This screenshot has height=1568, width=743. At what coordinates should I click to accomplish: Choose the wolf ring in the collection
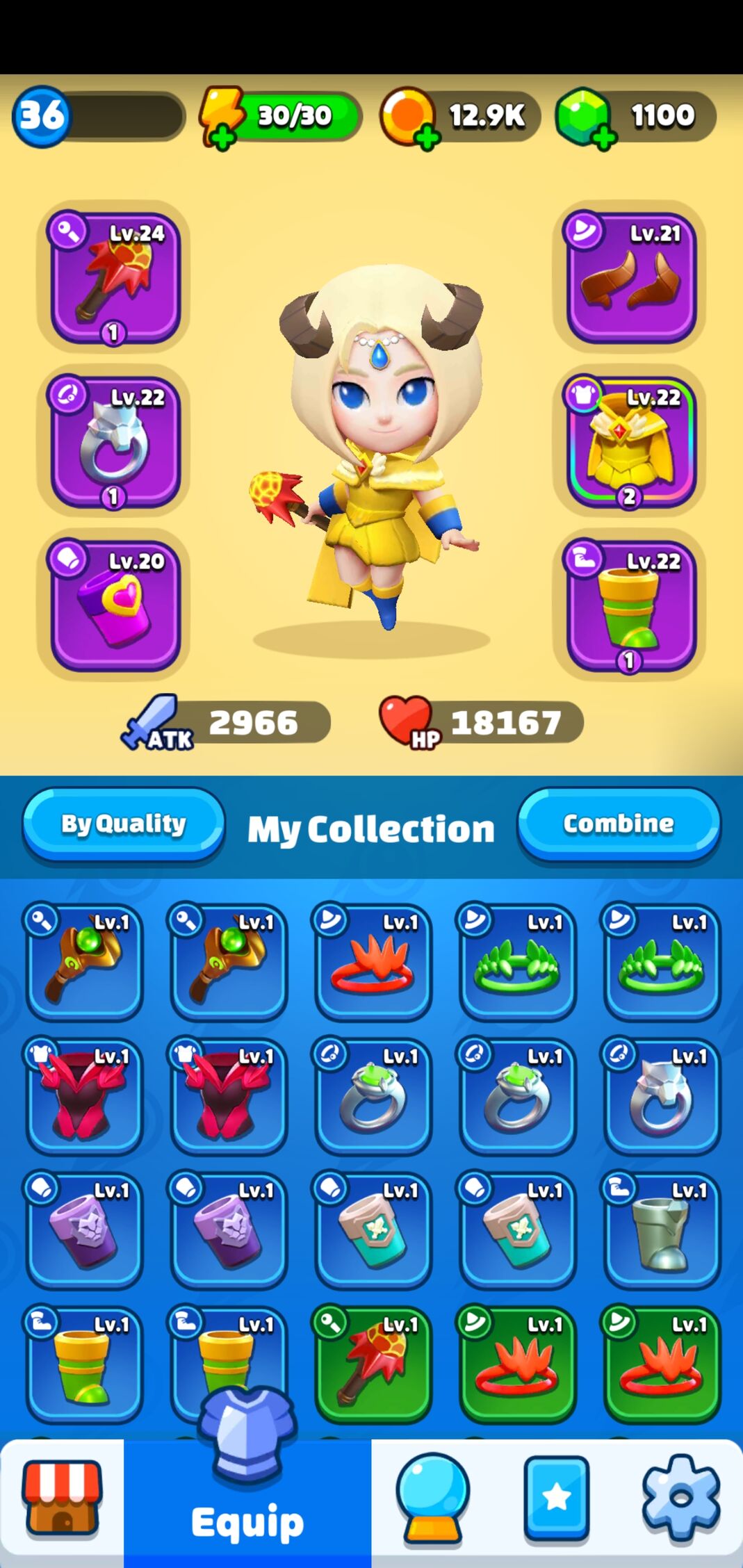(661, 1095)
